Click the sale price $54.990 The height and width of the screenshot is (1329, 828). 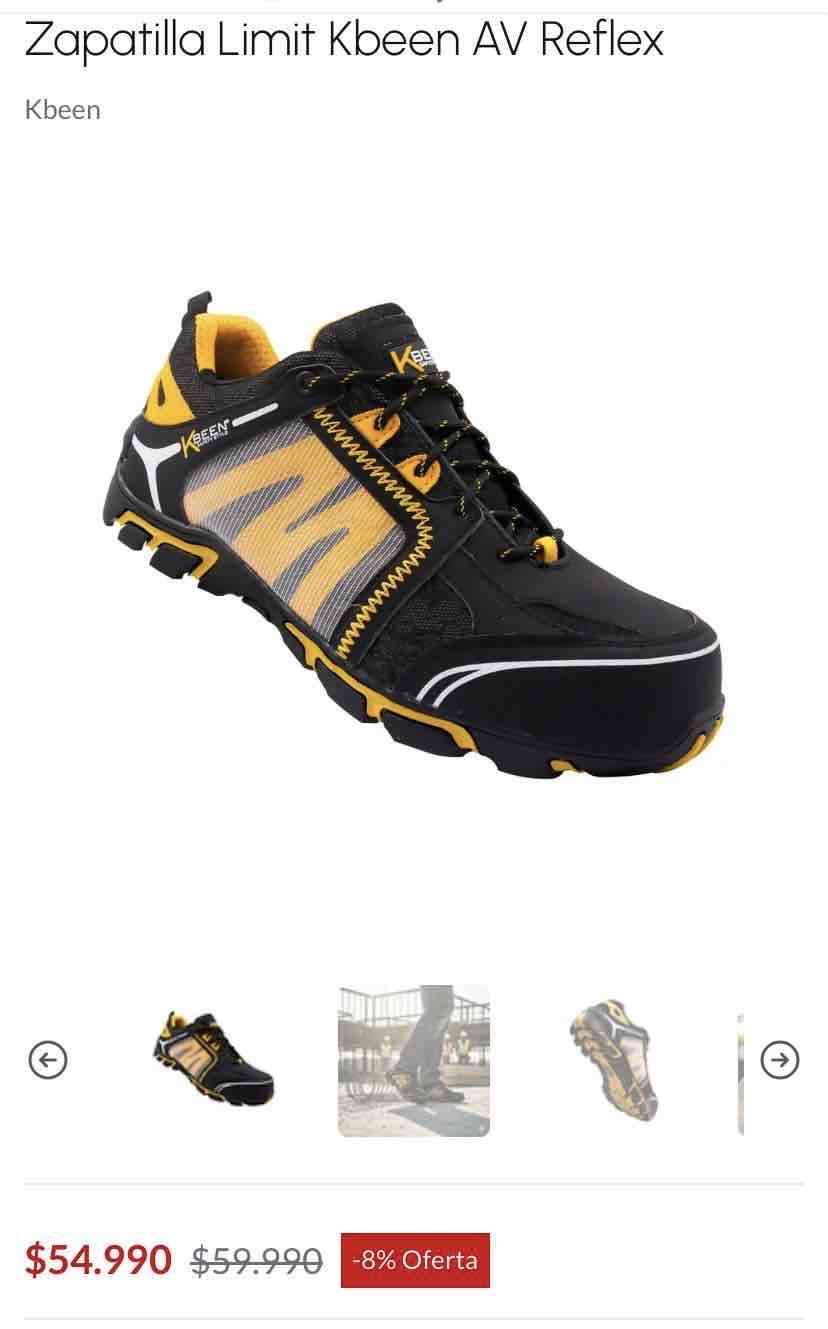(99, 1261)
